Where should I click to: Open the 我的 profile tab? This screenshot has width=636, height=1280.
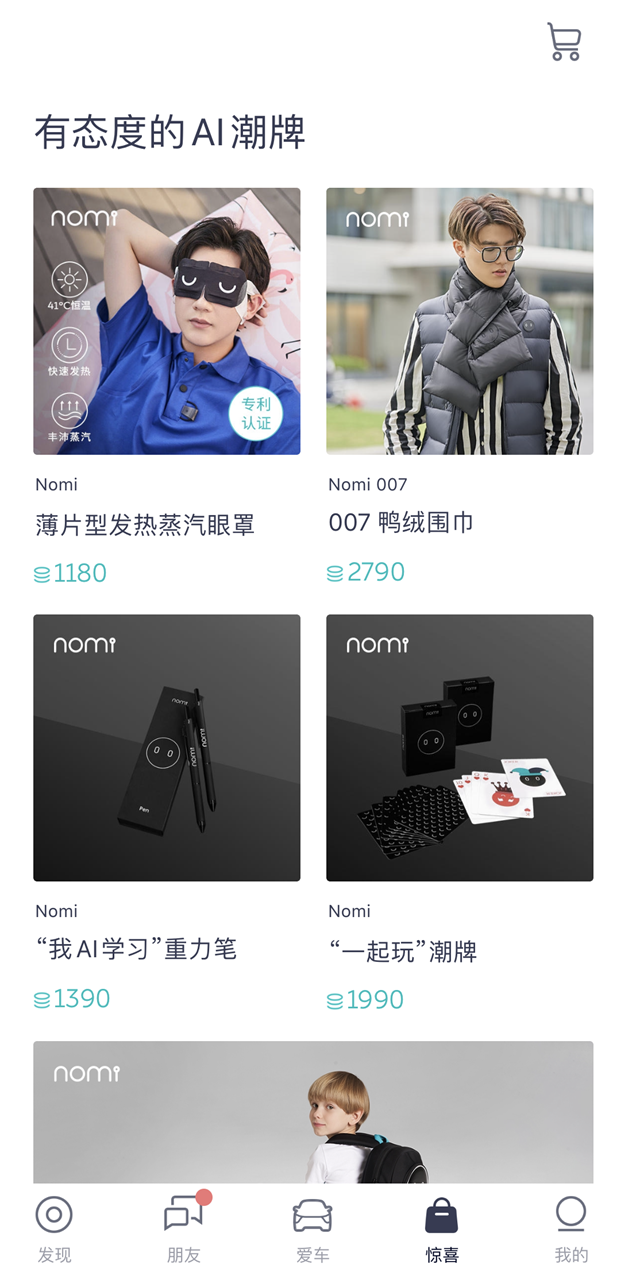click(x=571, y=1230)
